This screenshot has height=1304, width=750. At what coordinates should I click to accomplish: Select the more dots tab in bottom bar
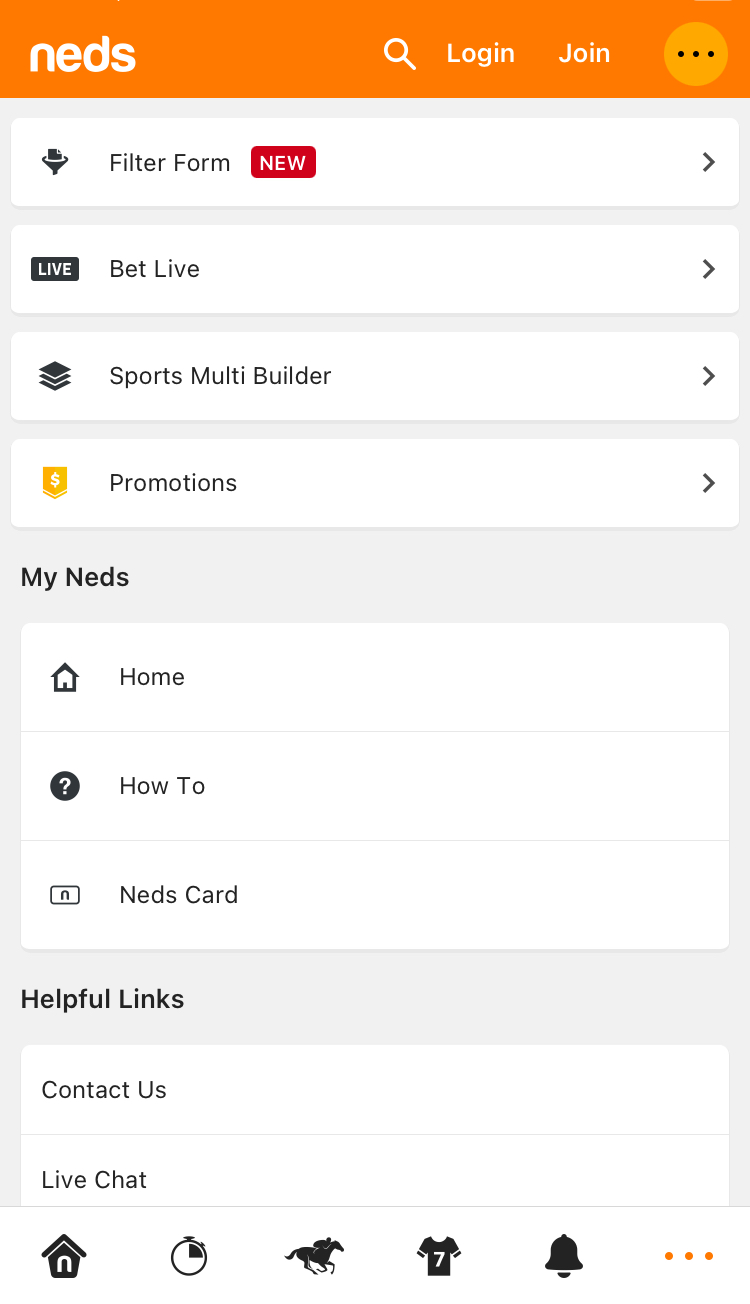[x=689, y=1256]
